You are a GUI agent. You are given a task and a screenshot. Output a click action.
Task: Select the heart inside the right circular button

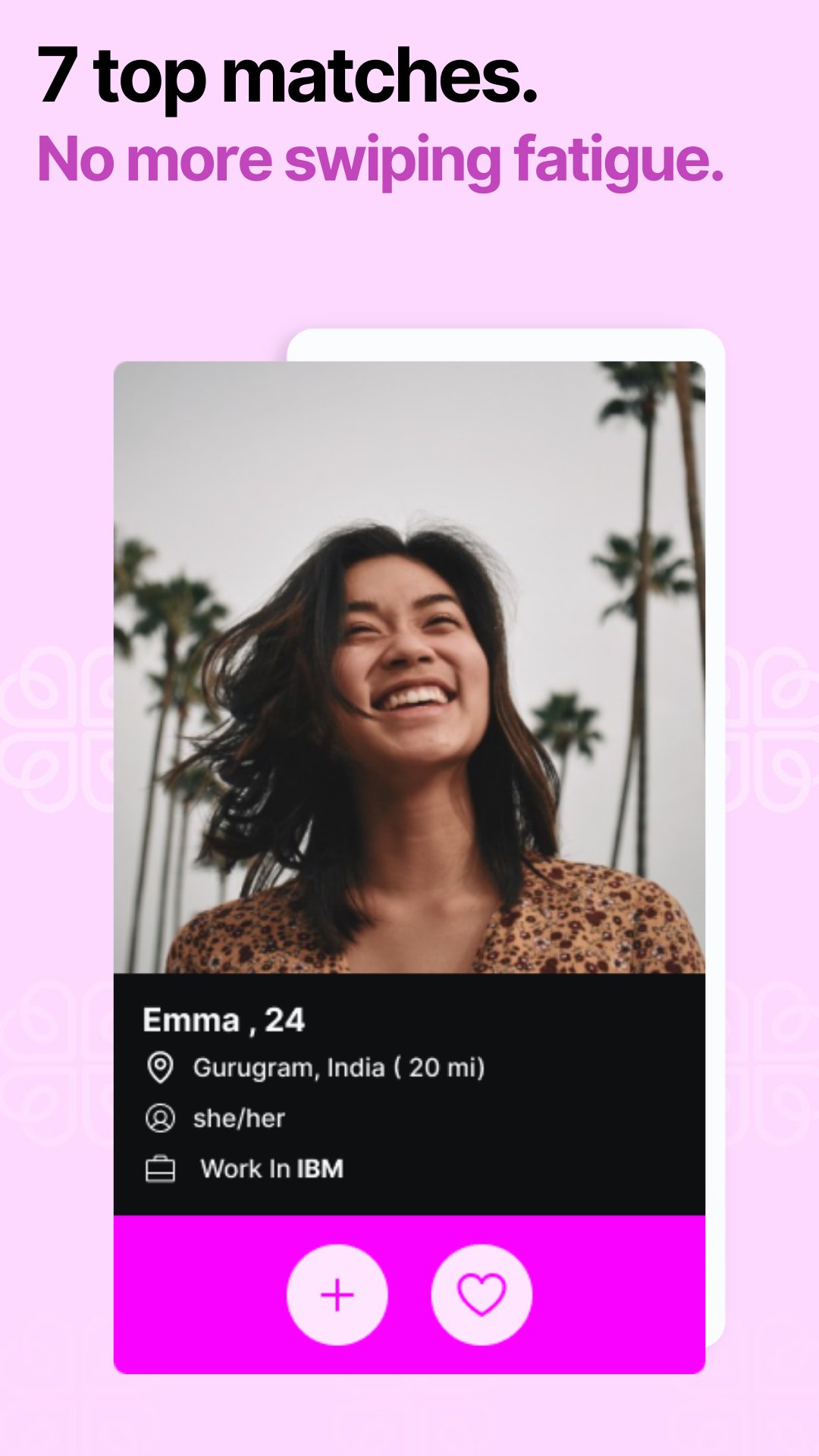click(483, 1294)
